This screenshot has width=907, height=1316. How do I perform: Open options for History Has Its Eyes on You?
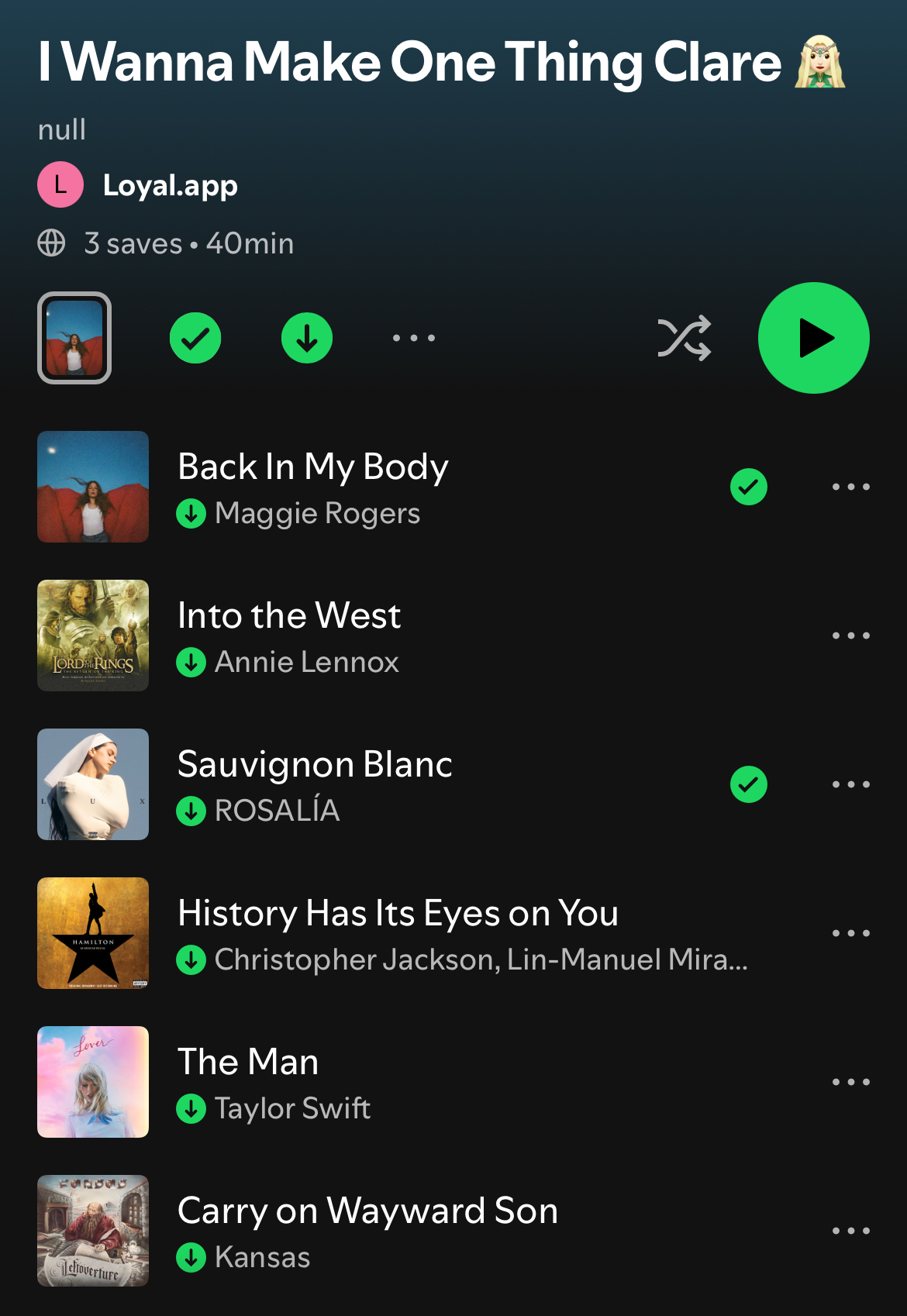pos(850,933)
